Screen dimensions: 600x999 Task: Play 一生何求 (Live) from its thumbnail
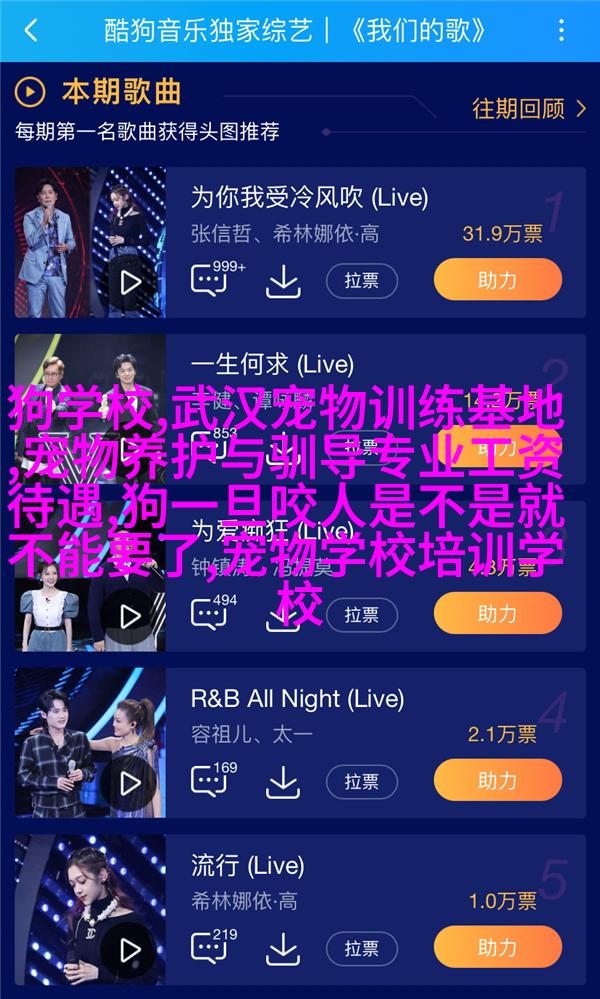130,448
